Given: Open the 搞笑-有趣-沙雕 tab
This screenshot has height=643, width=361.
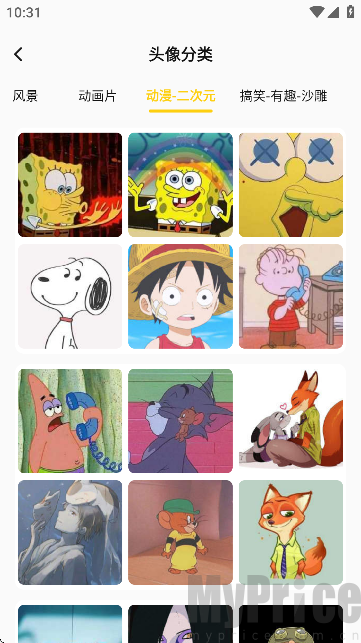Looking at the screenshot, I should (283, 96).
